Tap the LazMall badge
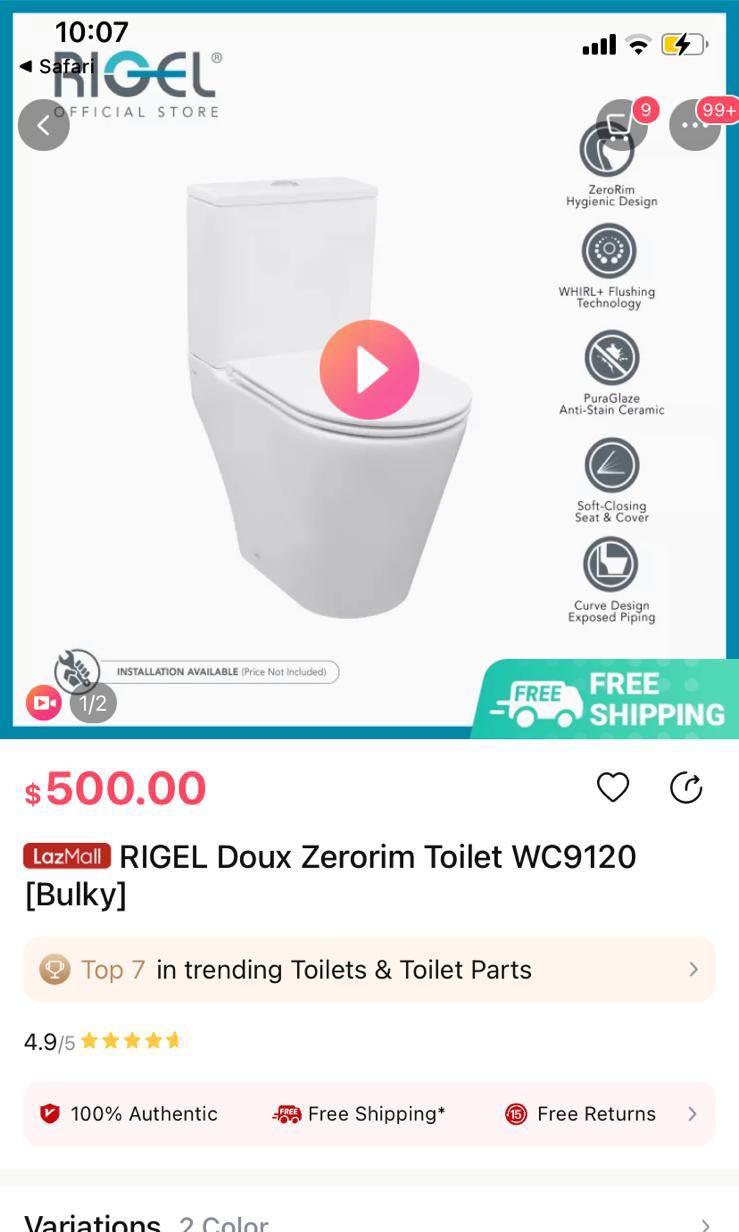 tap(66, 858)
